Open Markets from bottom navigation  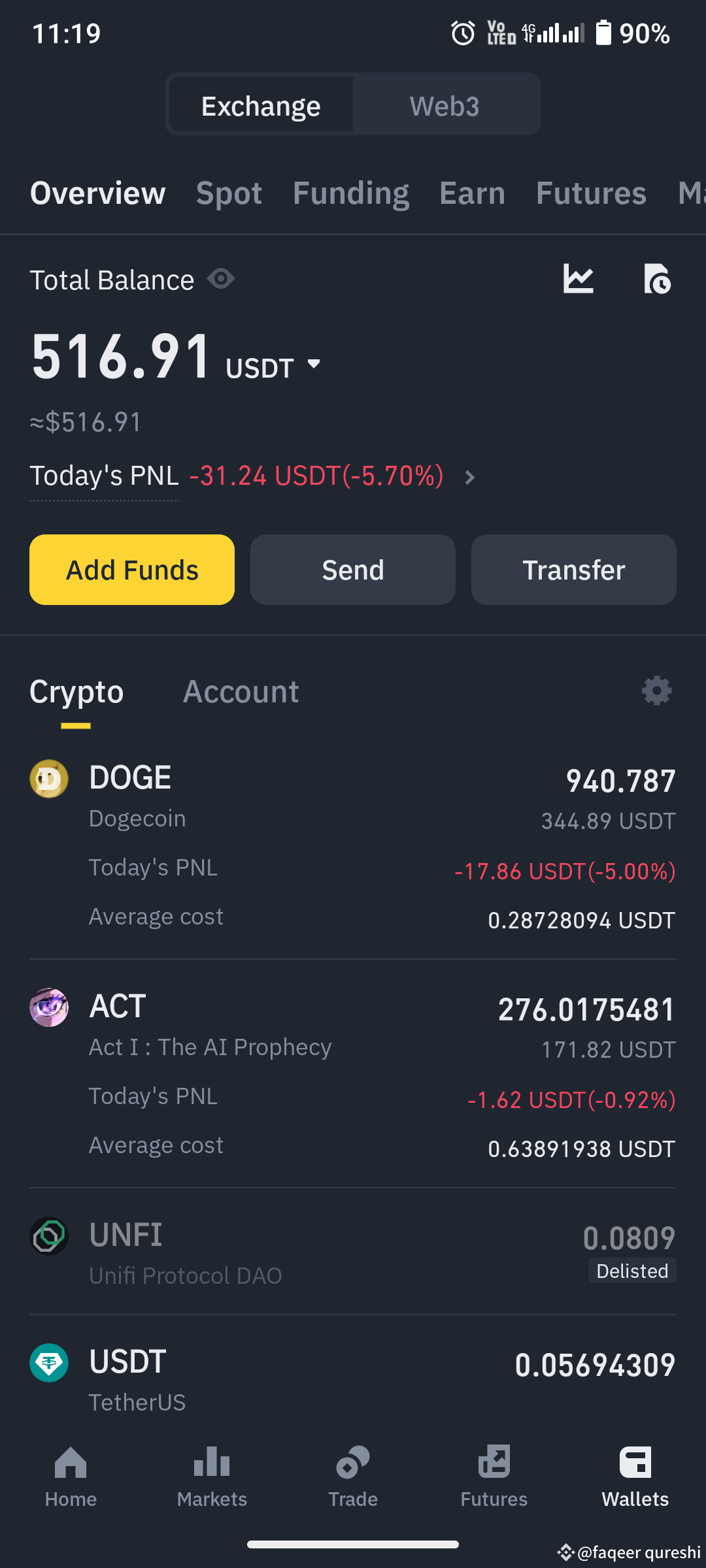pyautogui.click(x=211, y=1480)
